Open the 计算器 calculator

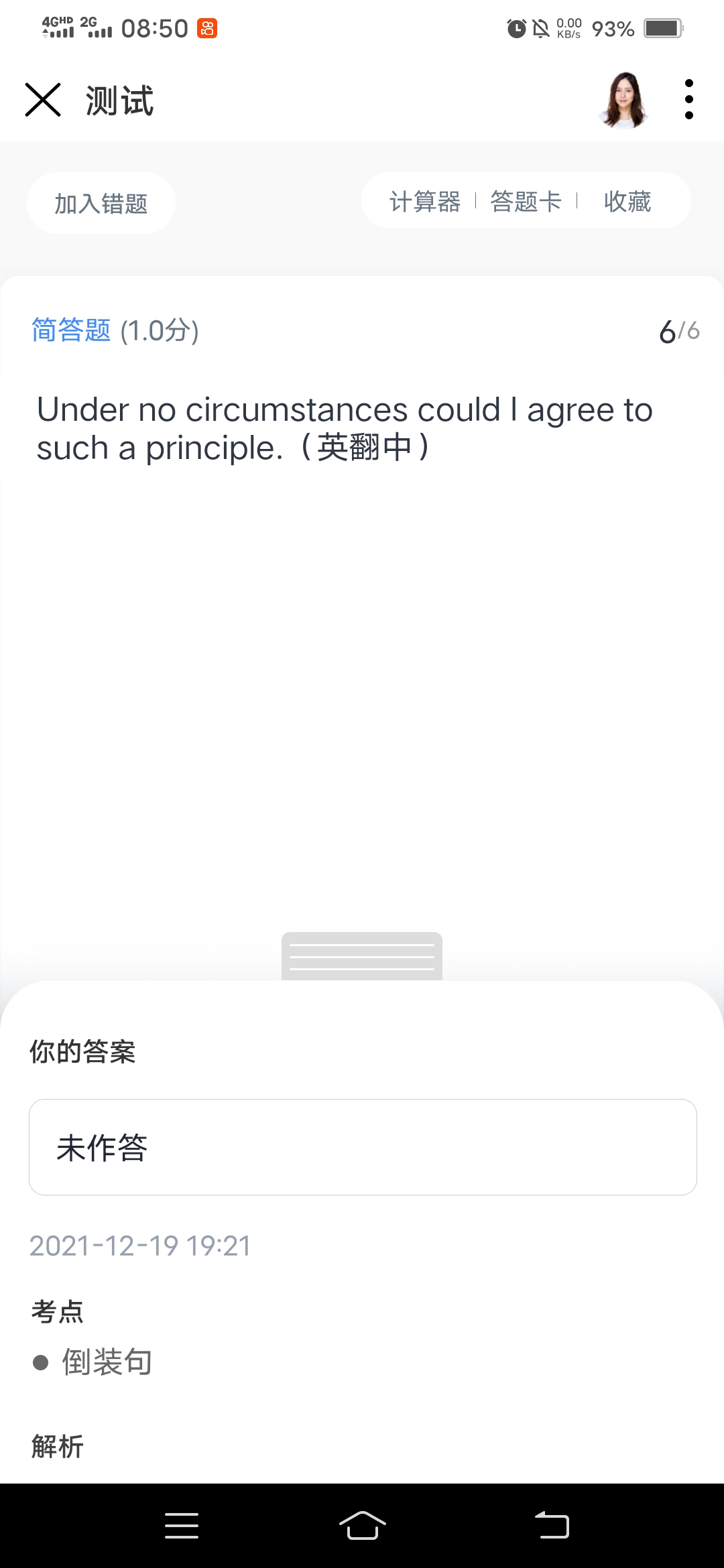425,202
